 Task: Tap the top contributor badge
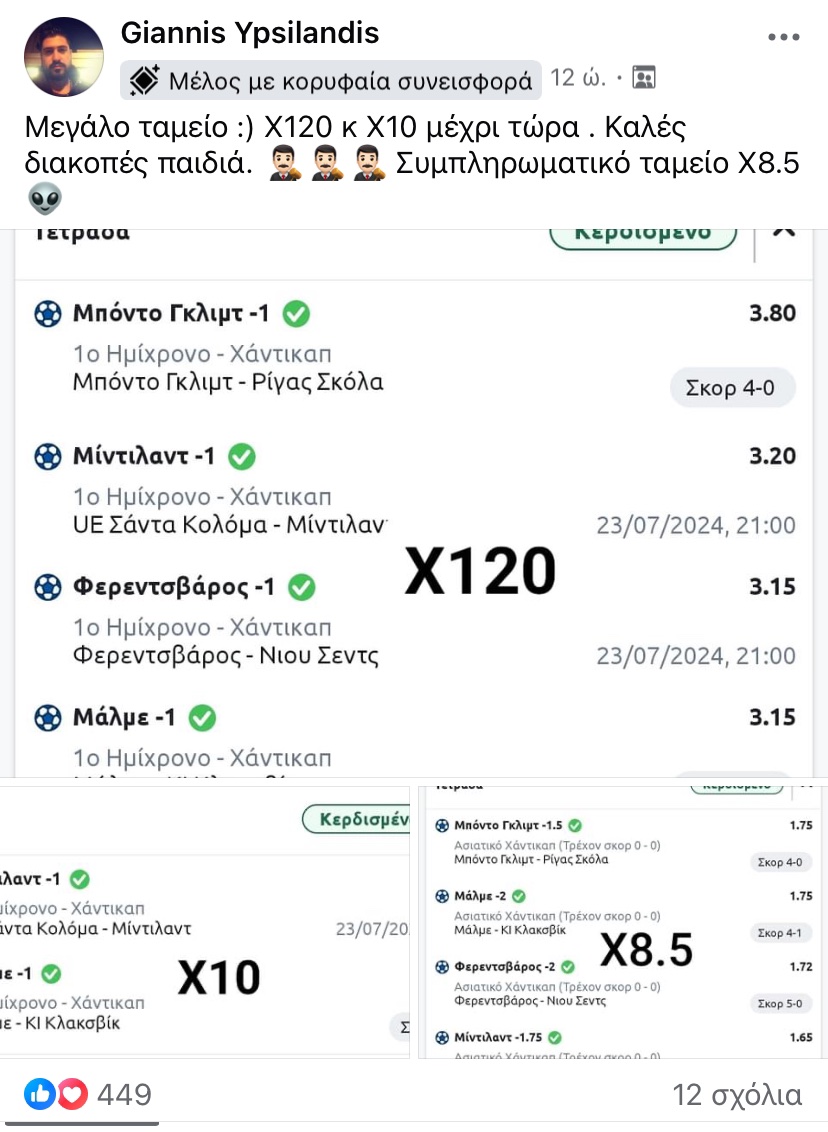point(331,80)
